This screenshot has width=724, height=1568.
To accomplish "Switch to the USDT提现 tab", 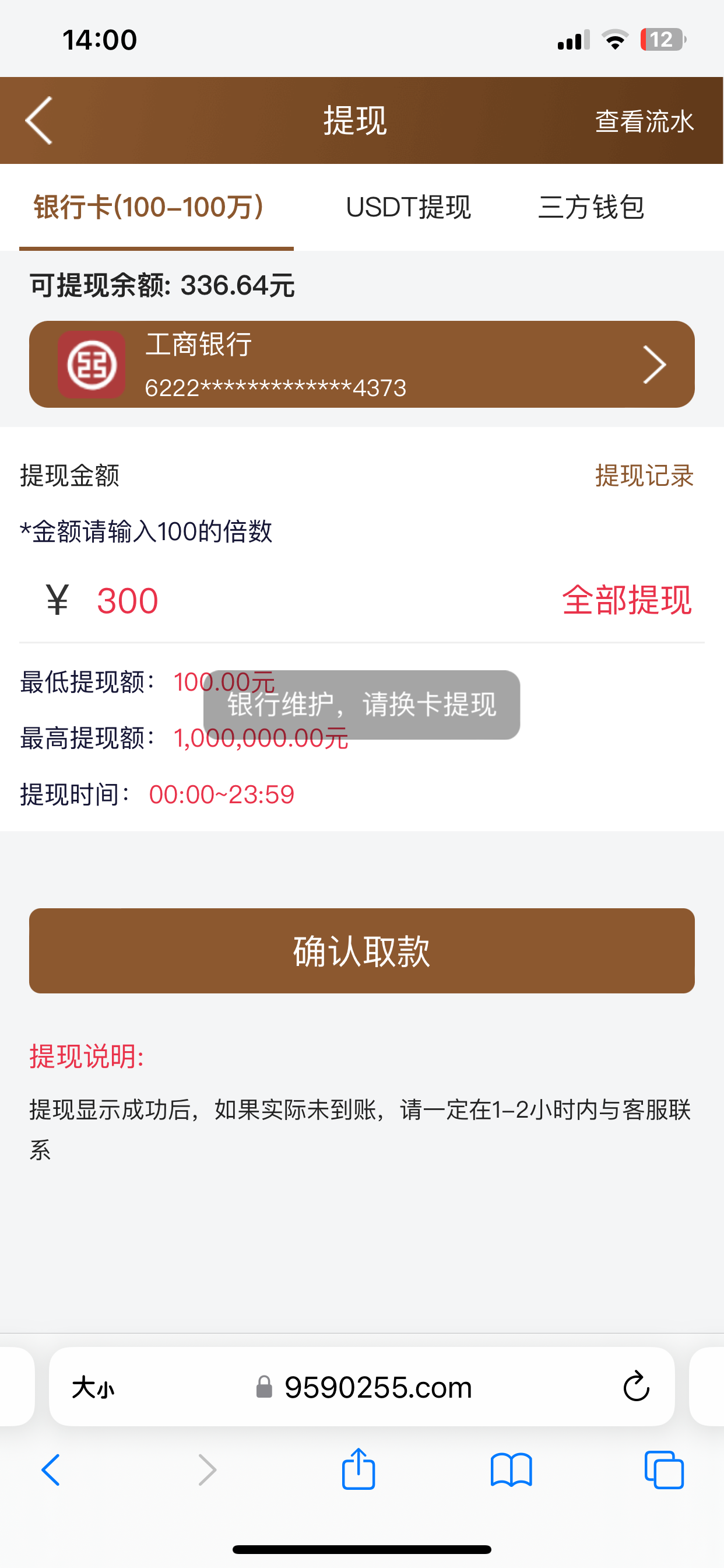I will coord(407,207).
